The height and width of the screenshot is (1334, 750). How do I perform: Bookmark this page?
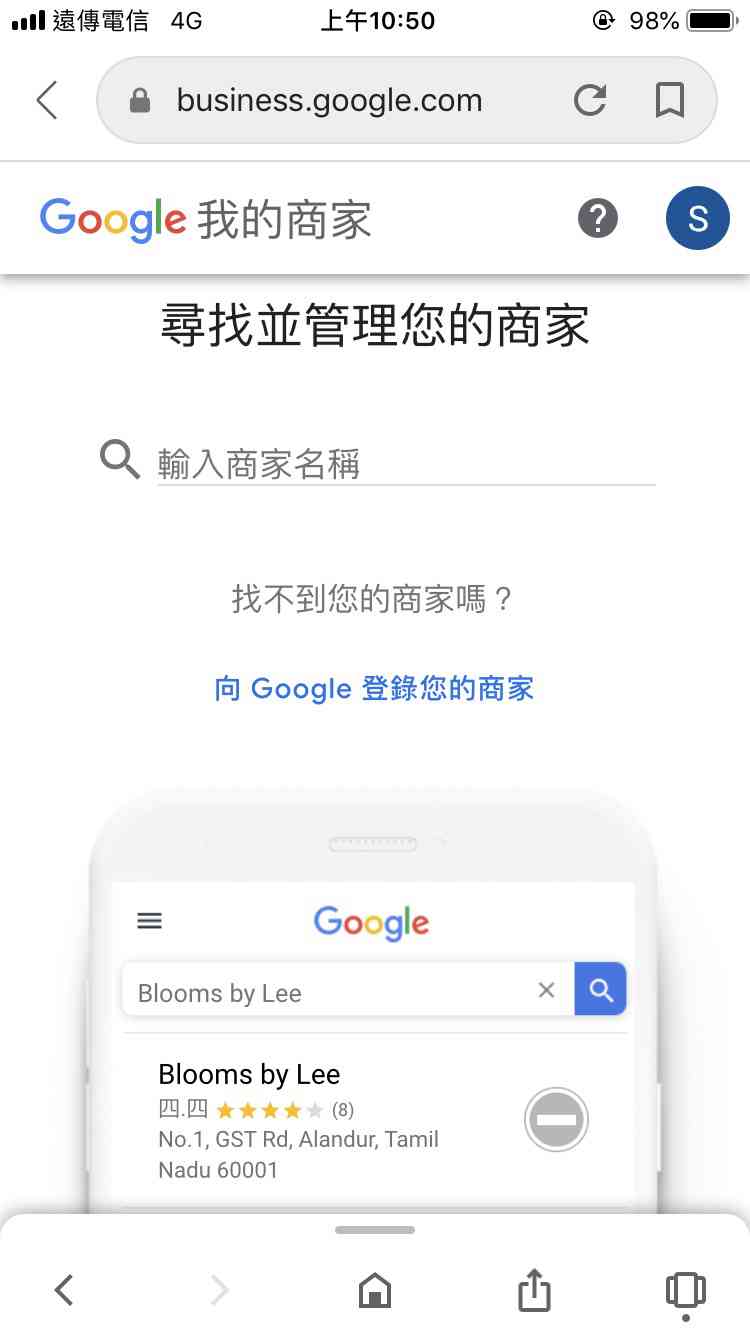click(x=669, y=100)
